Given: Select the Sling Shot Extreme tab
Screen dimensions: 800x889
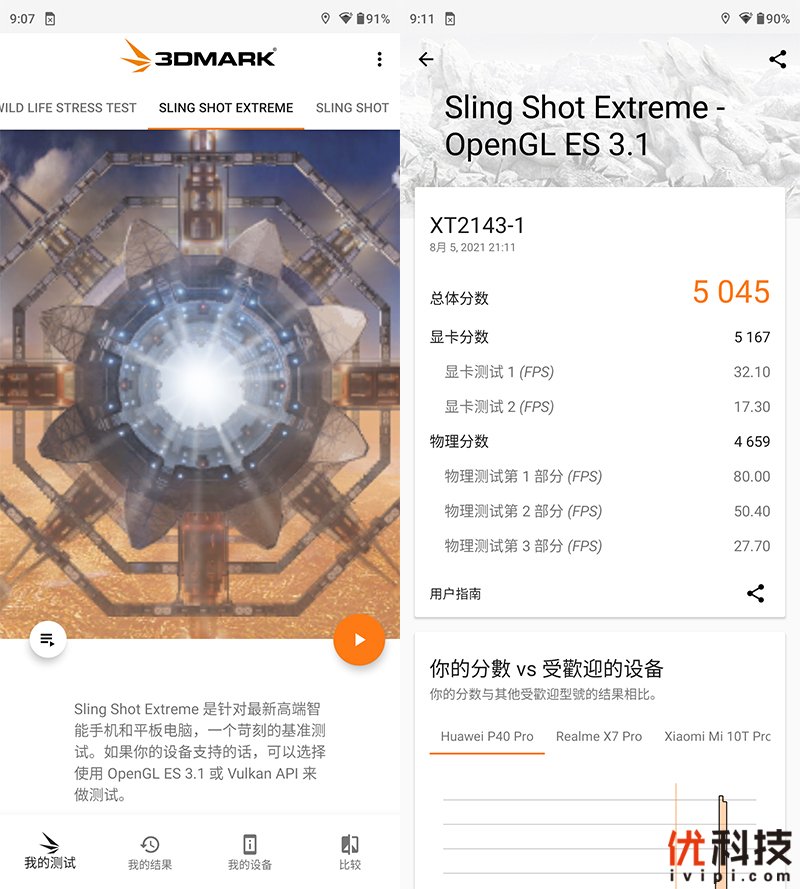Looking at the screenshot, I should point(226,108).
